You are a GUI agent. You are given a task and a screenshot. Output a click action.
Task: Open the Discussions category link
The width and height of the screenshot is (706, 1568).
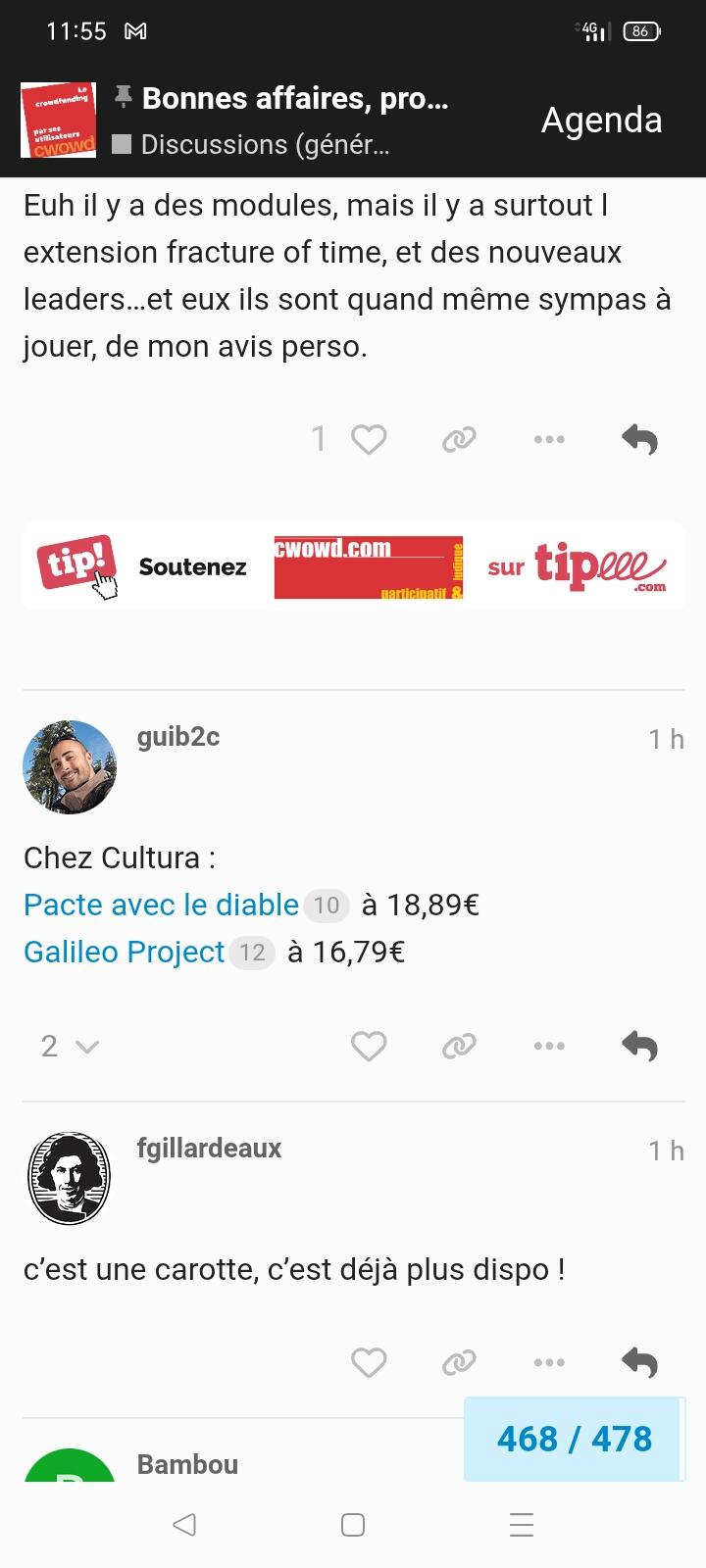(265, 145)
